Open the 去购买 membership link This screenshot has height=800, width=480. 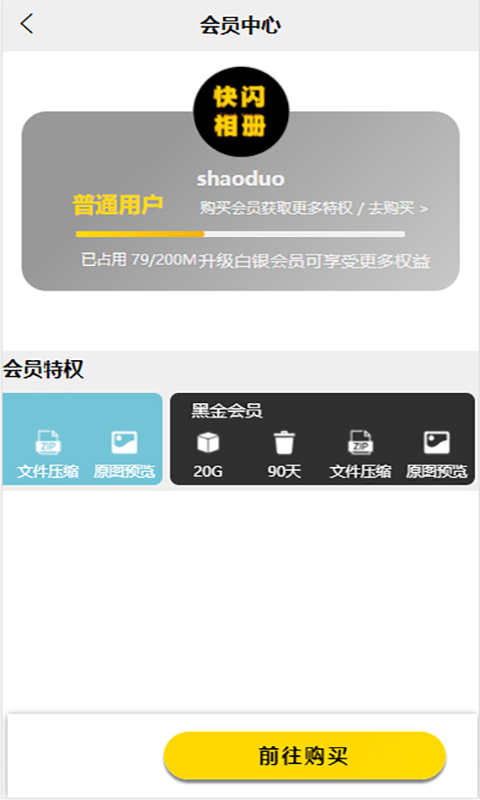(x=398, y=208)
